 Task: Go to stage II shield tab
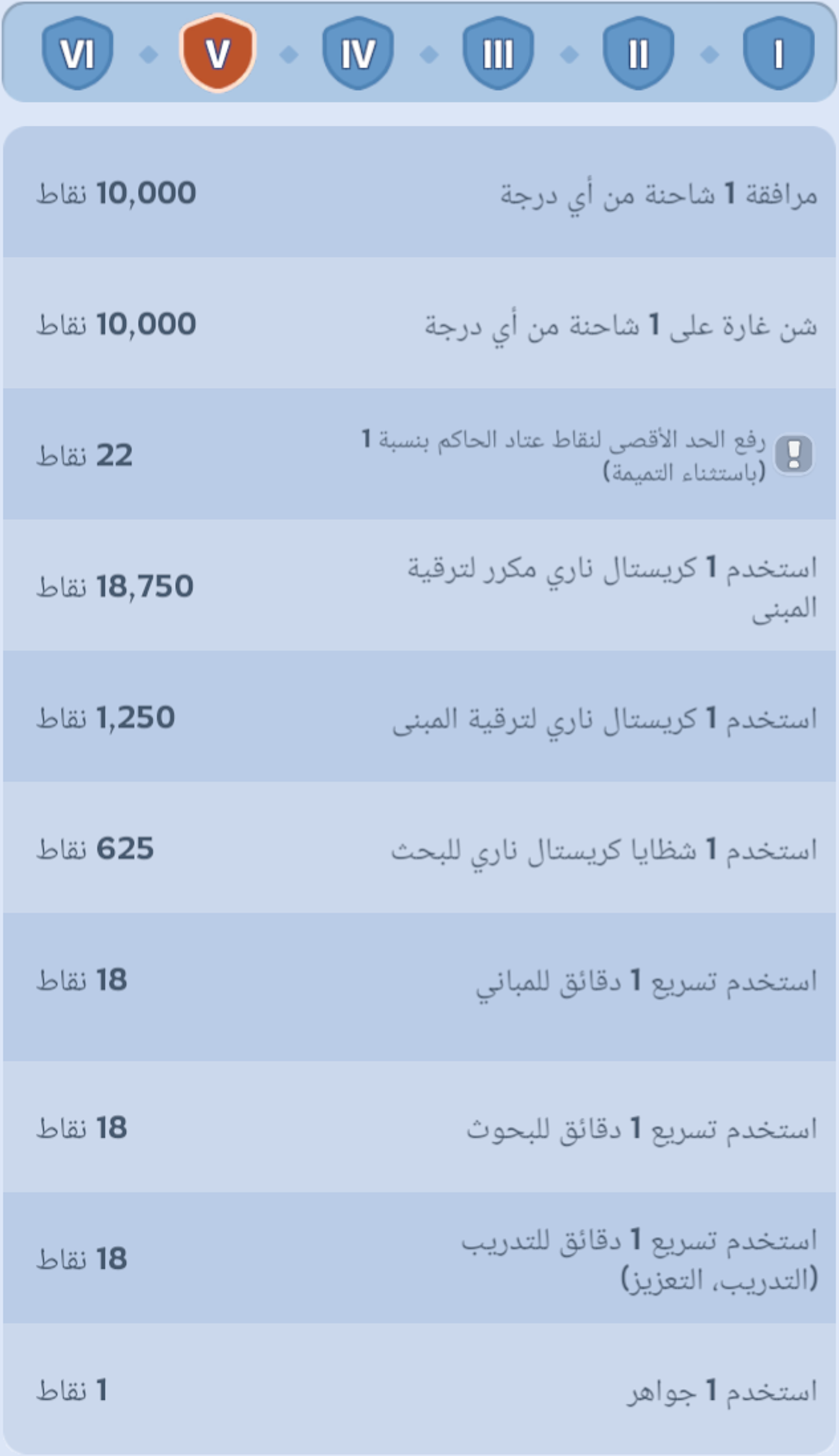coord(638,53)
